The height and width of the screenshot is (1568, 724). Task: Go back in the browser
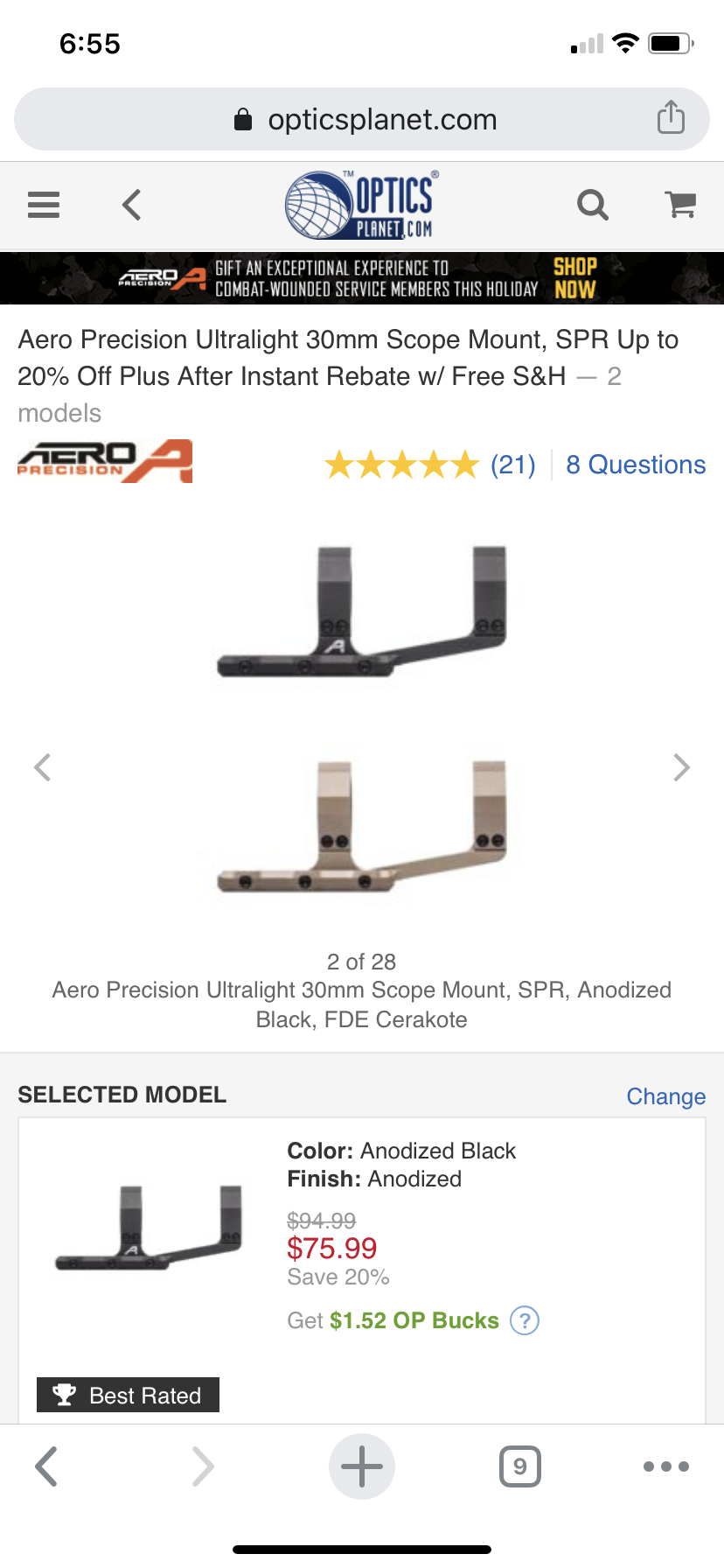click(x=46, y=1466)
